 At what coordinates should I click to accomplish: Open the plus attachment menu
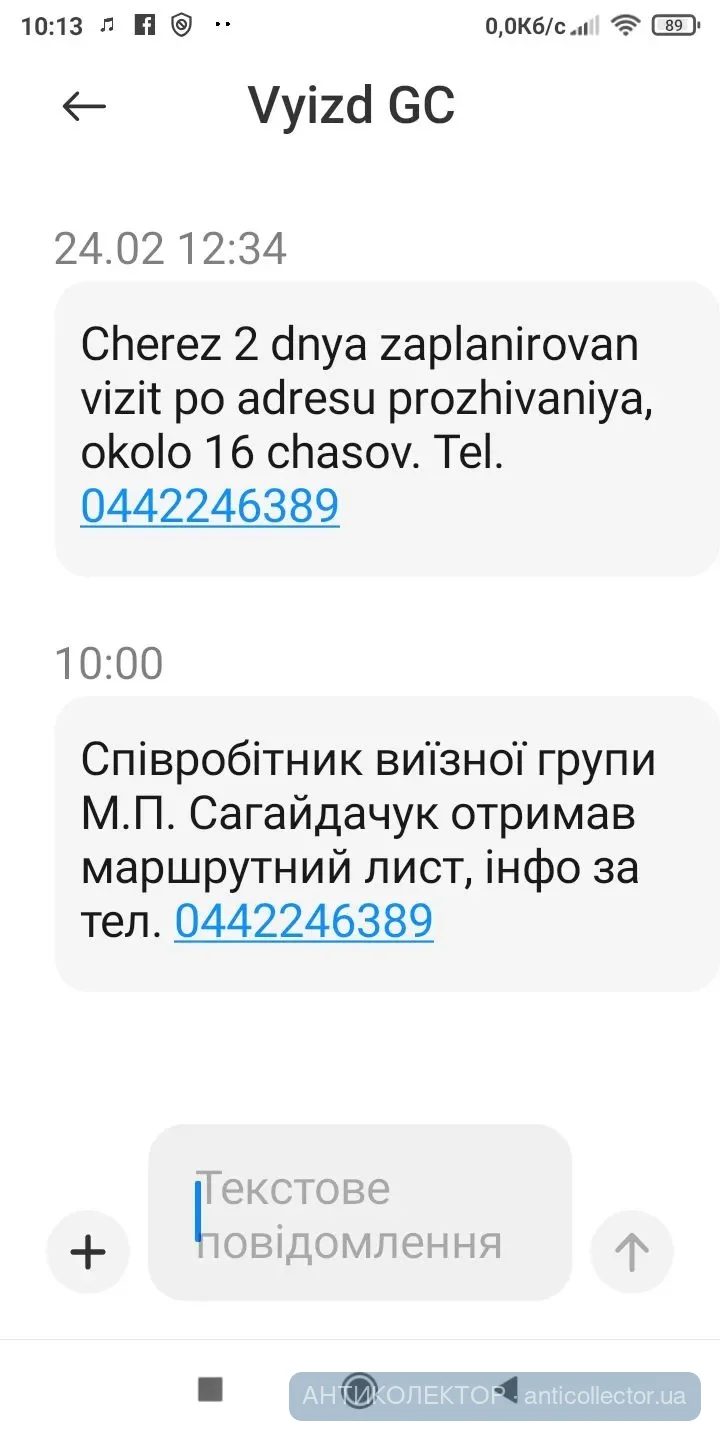88,1251
